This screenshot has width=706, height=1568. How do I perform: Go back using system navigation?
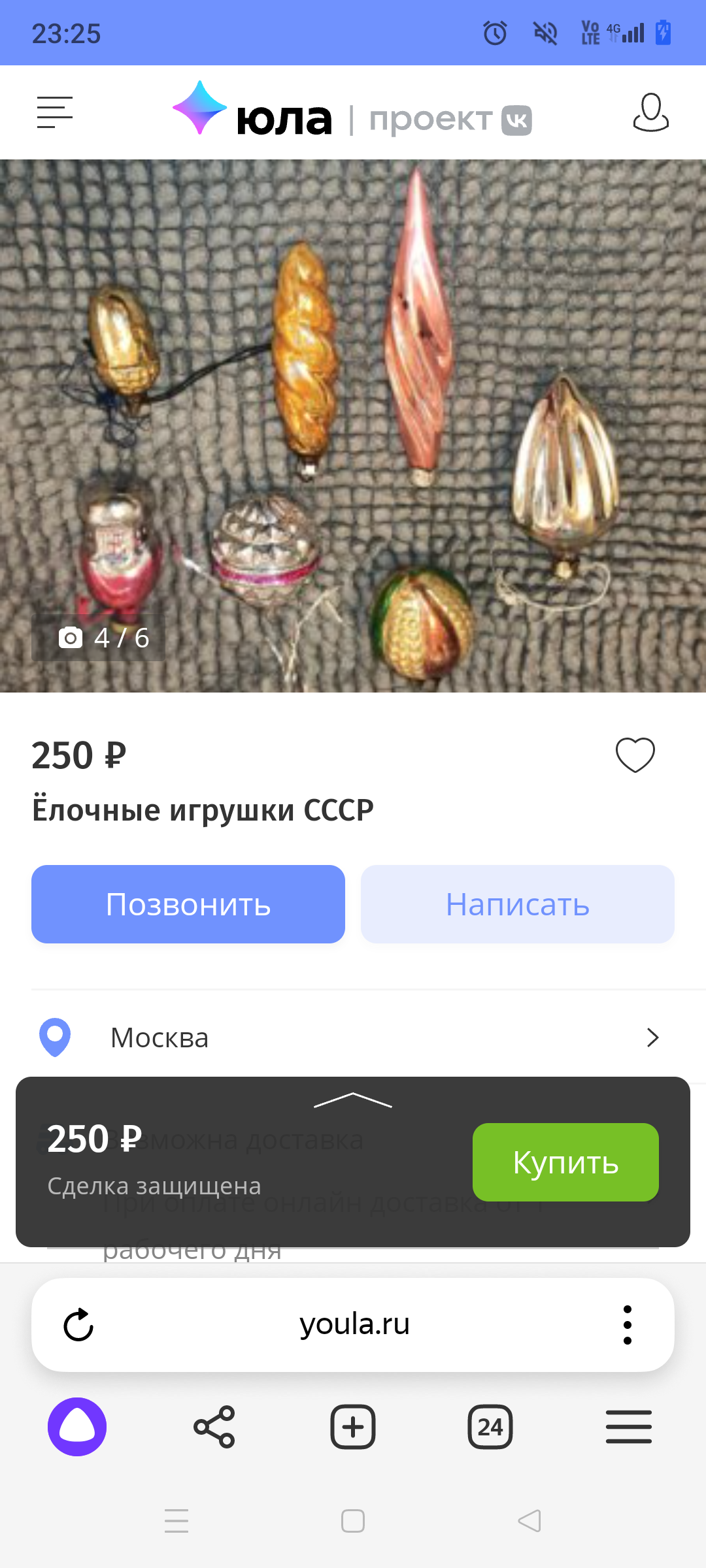tap(529, 1521)
